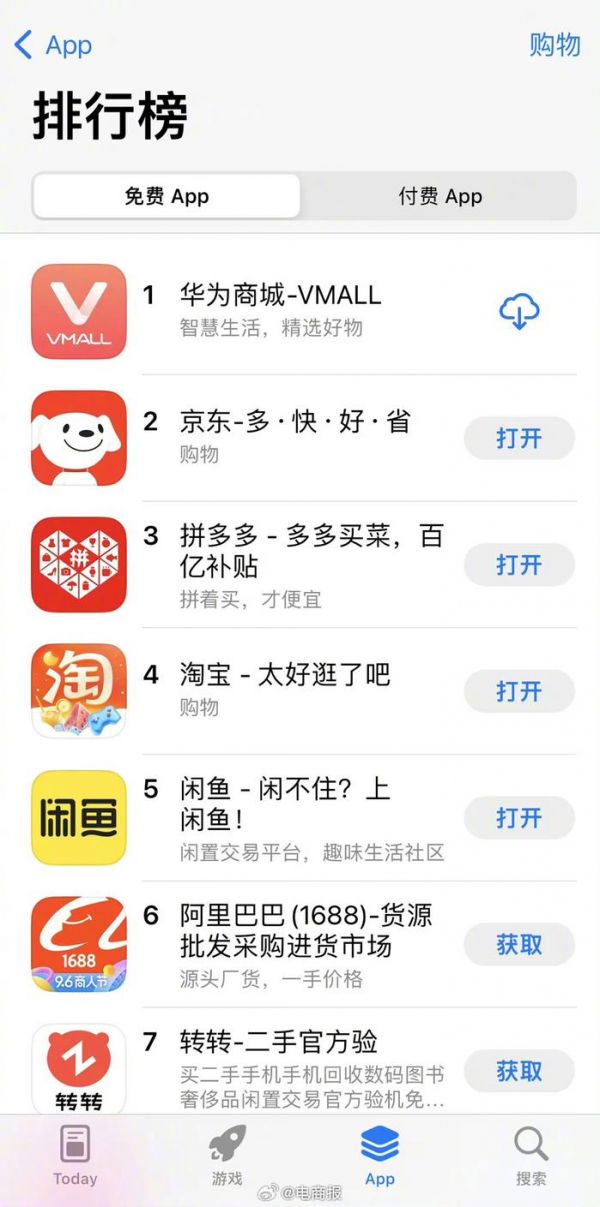Download 华为商城-VMALL via cloud icon
This screenshot has height=1207, width=600.
point(519,312)
